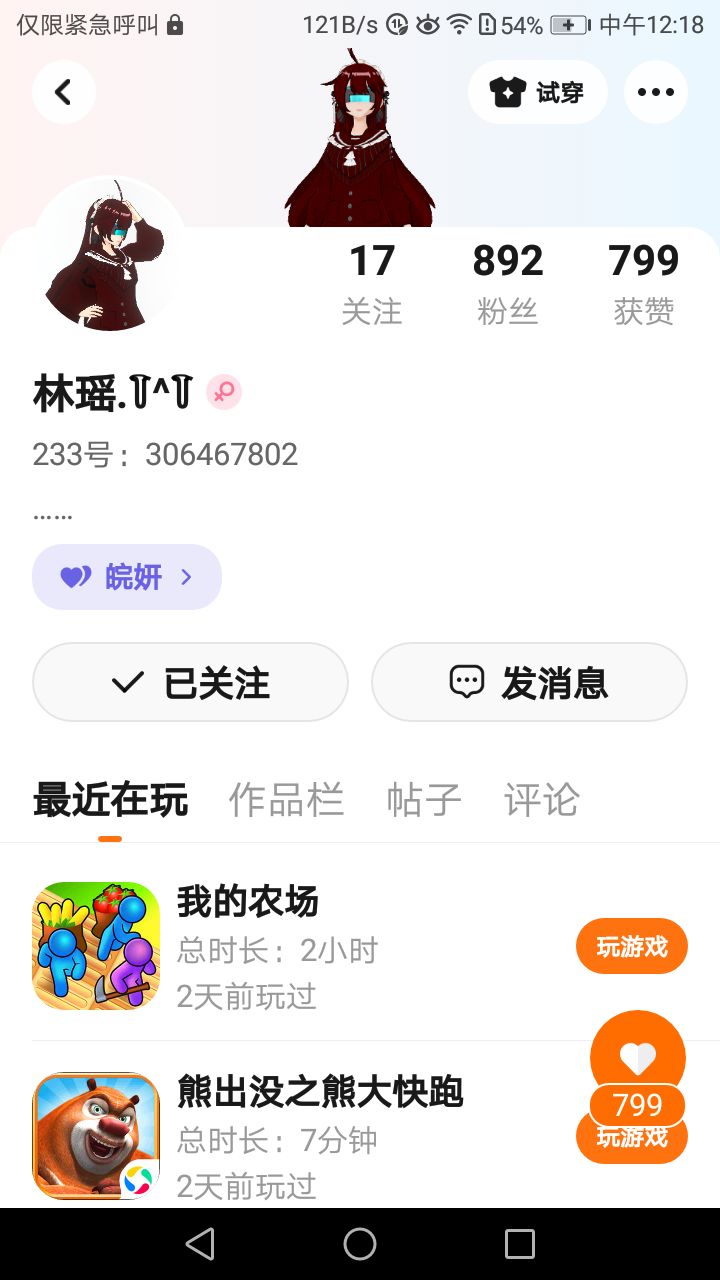Switch to the 帖子 tab
The image size is (720, 1280).
(424, 800)
